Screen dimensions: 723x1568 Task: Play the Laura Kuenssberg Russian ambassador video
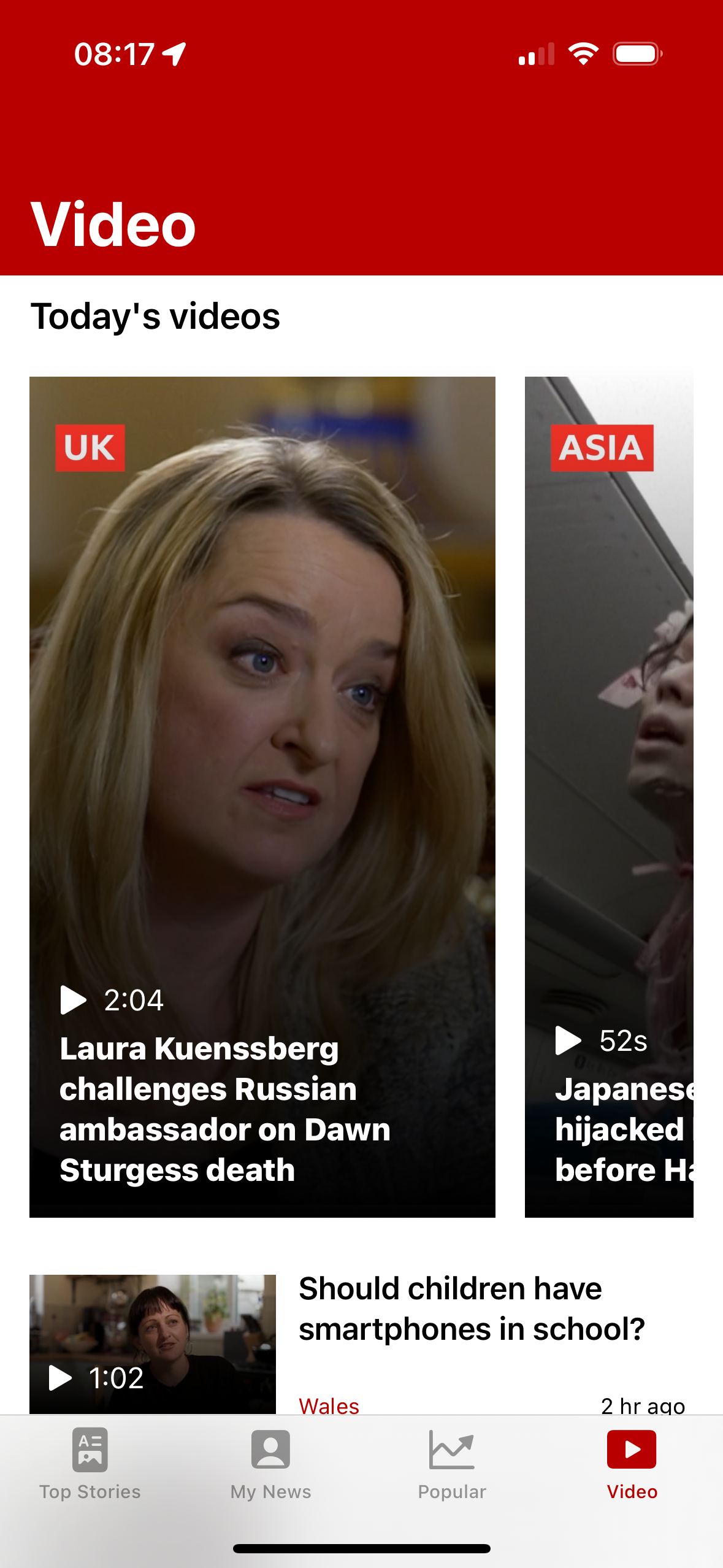262,796
